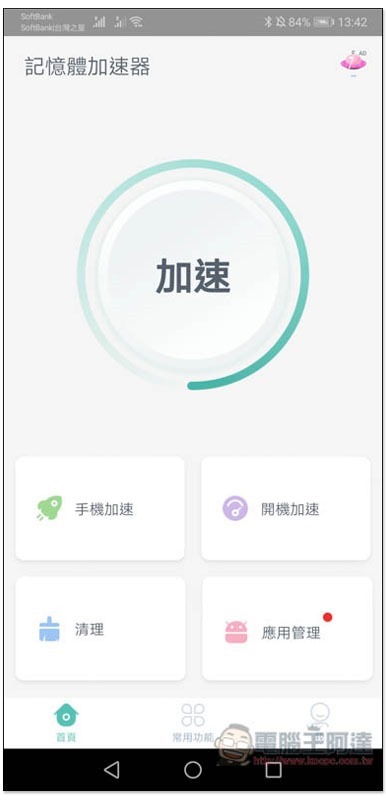Viewport: 386px width, 800px height.
Task: Go back with the system back button
Action: 111,769
